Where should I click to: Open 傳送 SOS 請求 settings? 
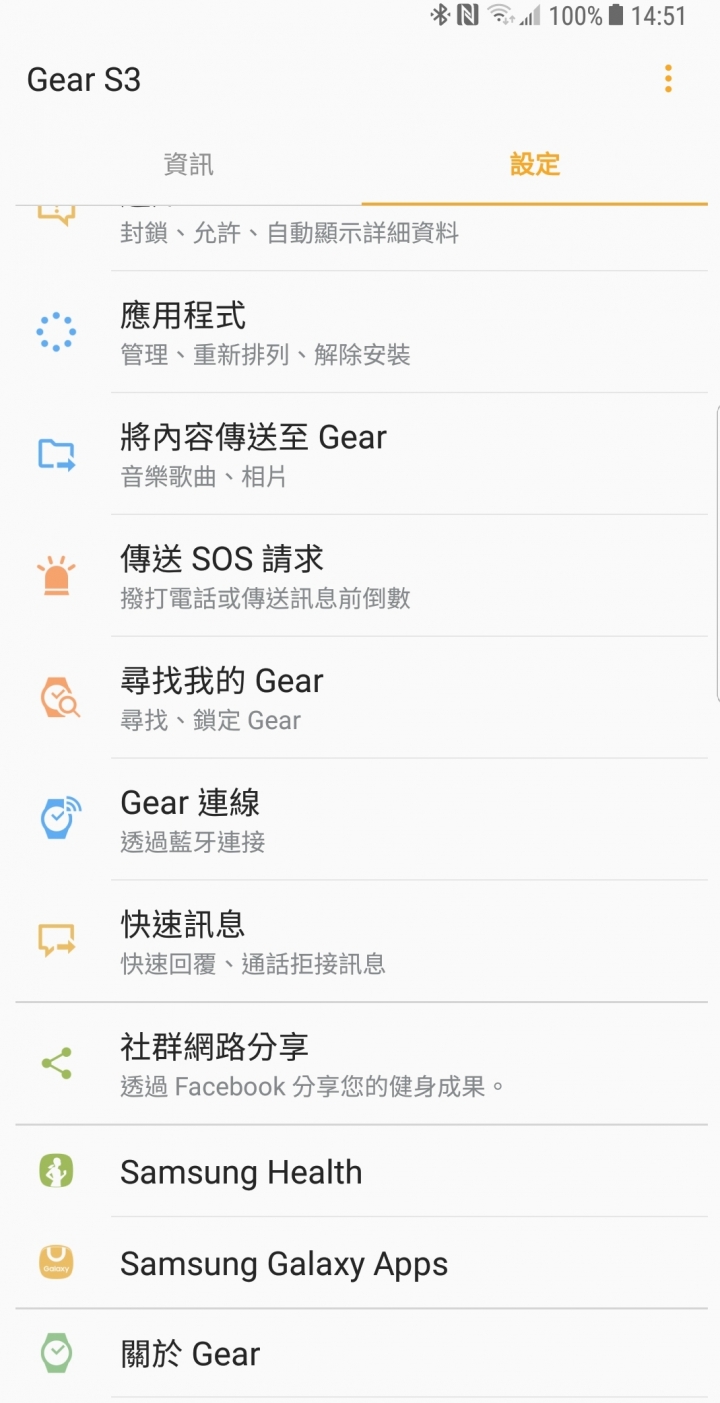pyautogui.click(x=361, y=576)
